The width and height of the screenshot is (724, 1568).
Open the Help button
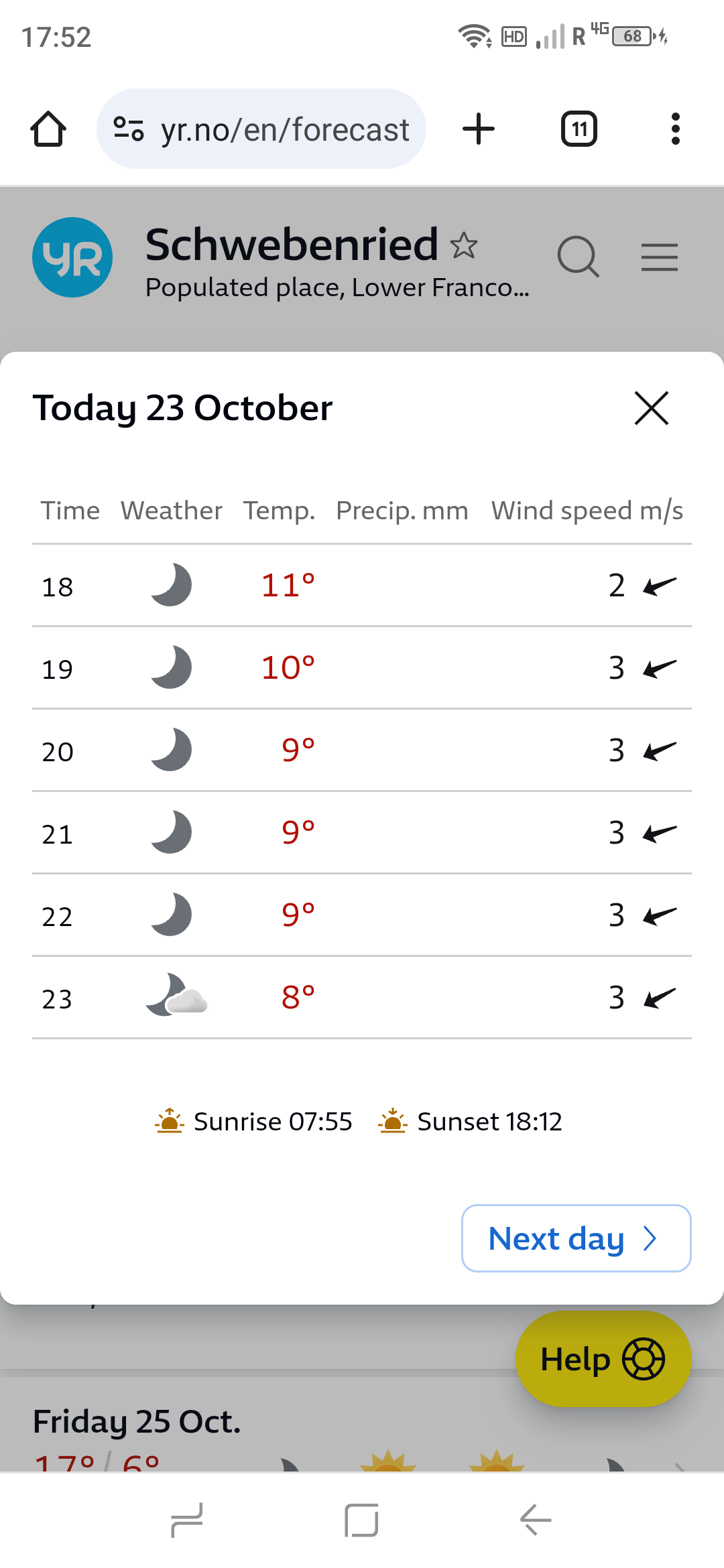click(x=603, y=1359)
